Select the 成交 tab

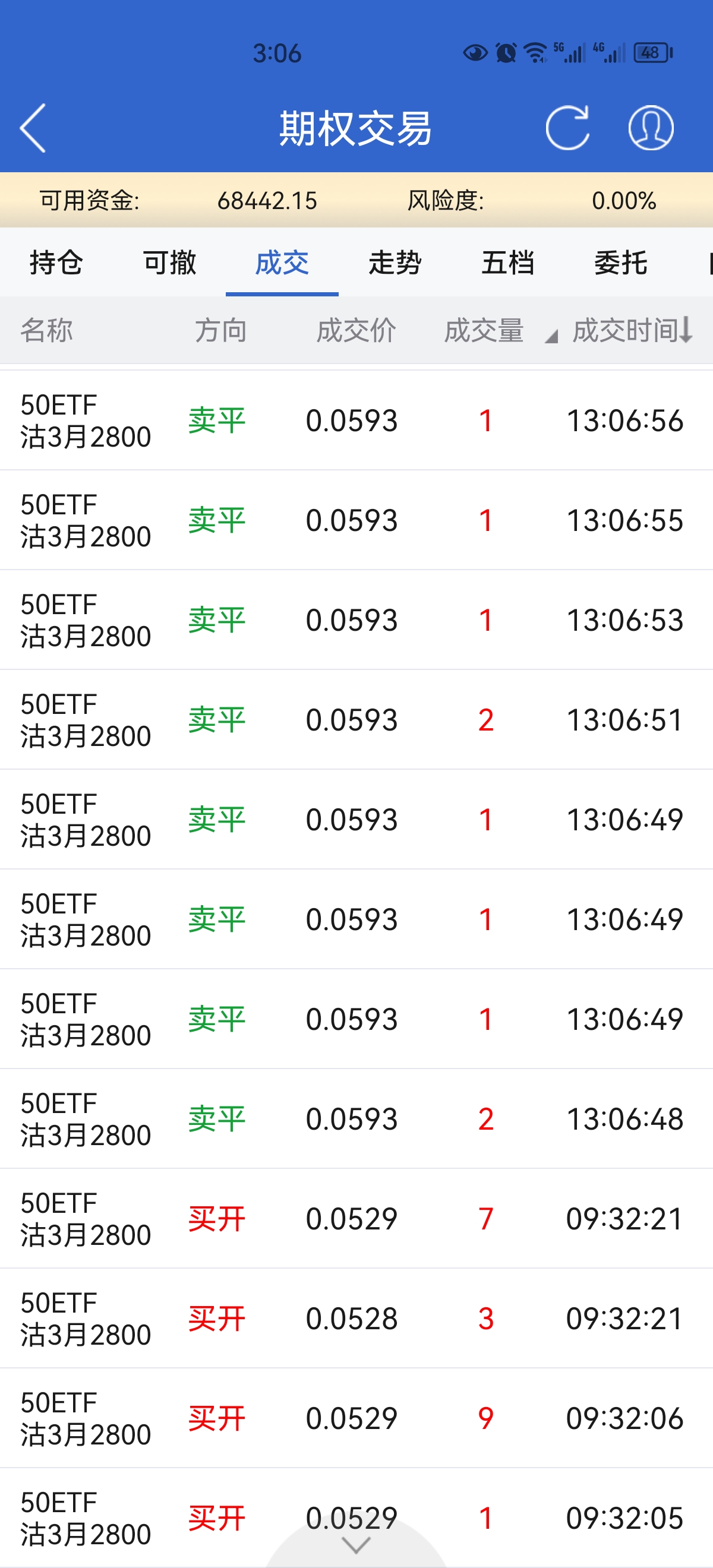(282, 263)
